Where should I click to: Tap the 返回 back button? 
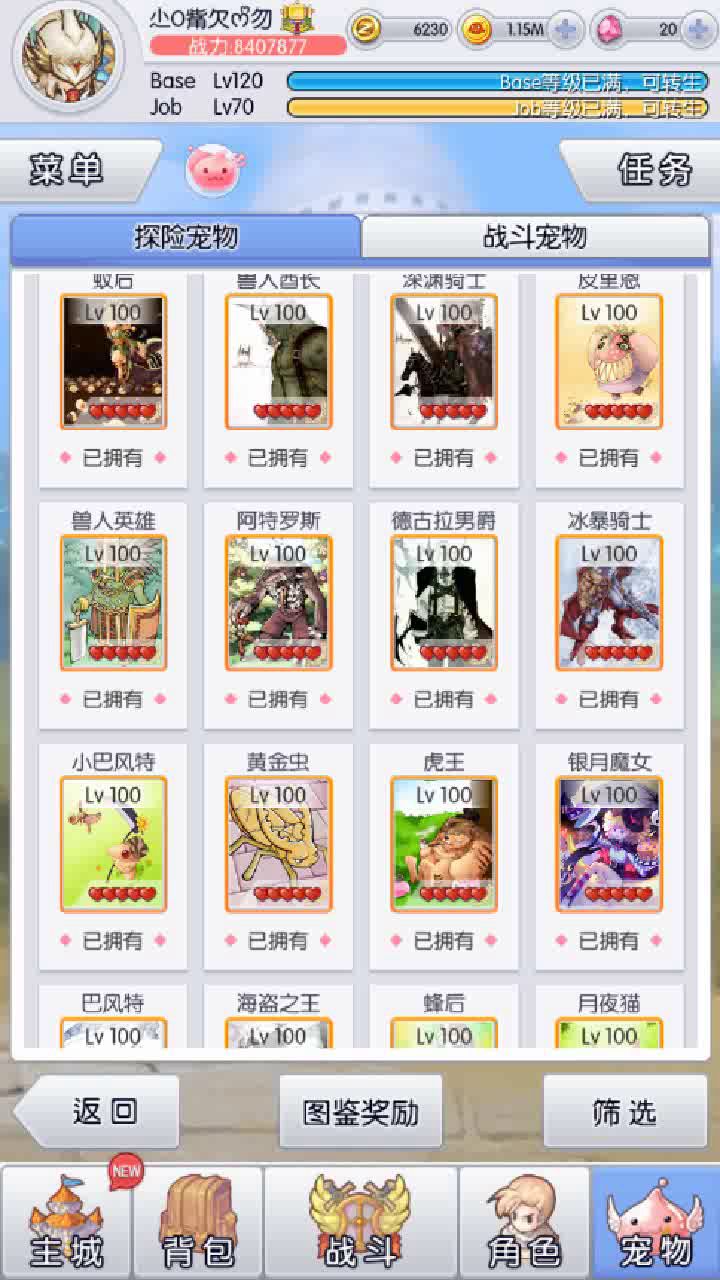click(x=100, y=1111)
